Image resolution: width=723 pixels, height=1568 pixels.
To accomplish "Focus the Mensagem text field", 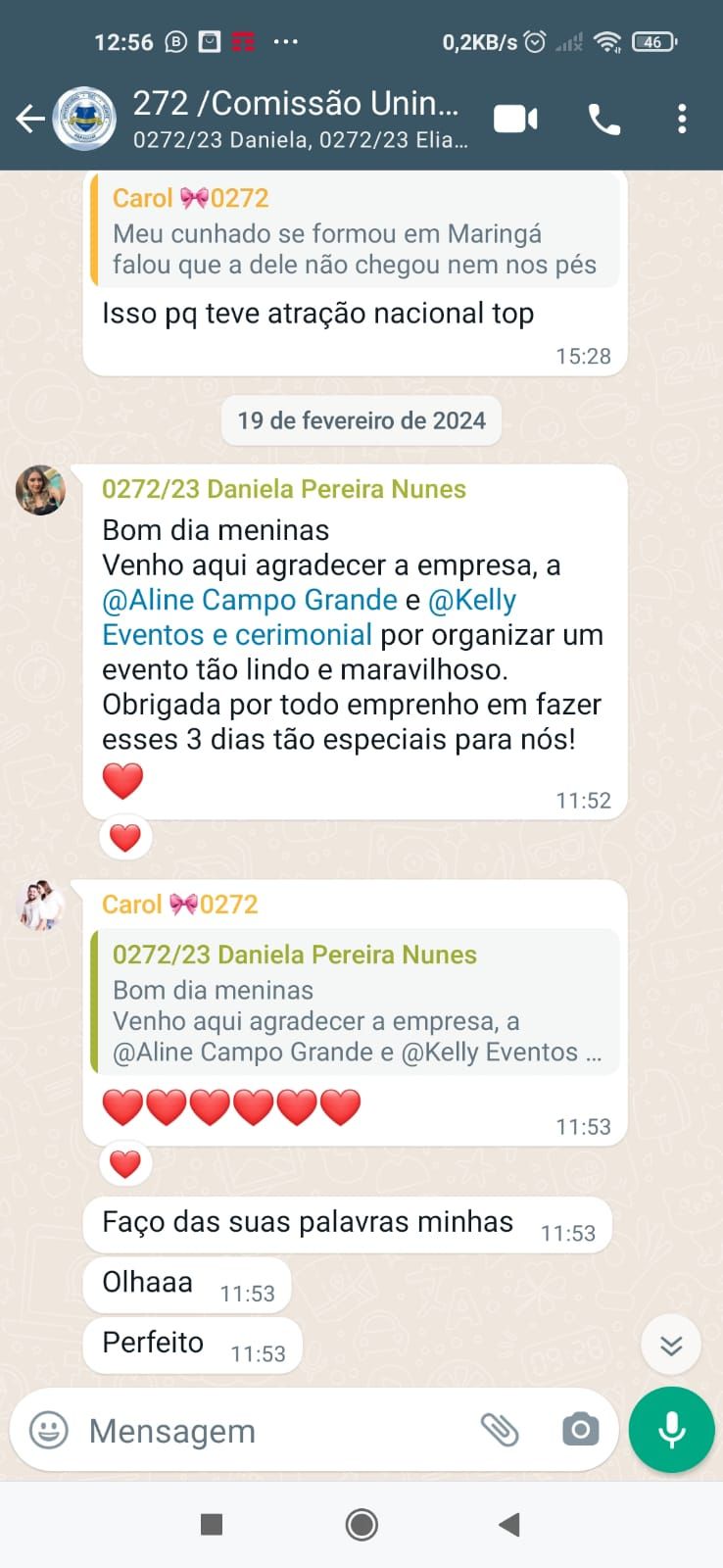I will click(274, 1431).
